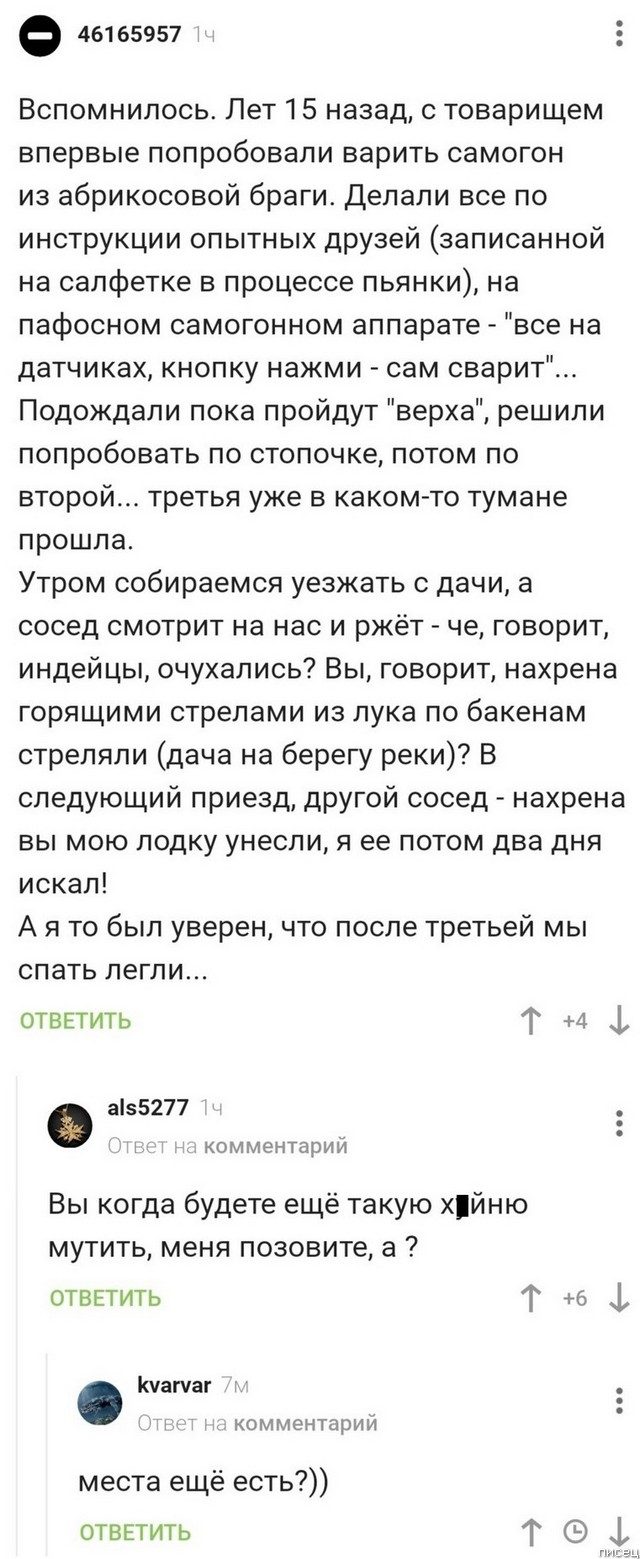
Task: Reply to kvarvar's comment
Action: (x=135, y=1533)
